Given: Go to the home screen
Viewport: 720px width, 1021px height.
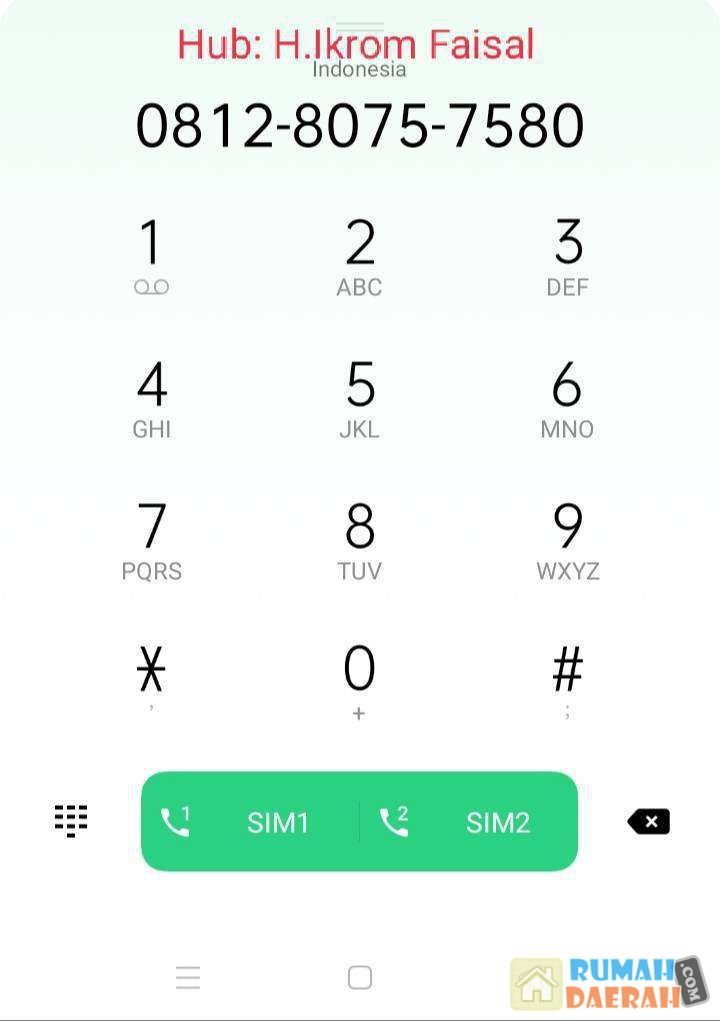Looking at the screenshot, I should pos(360,977).
